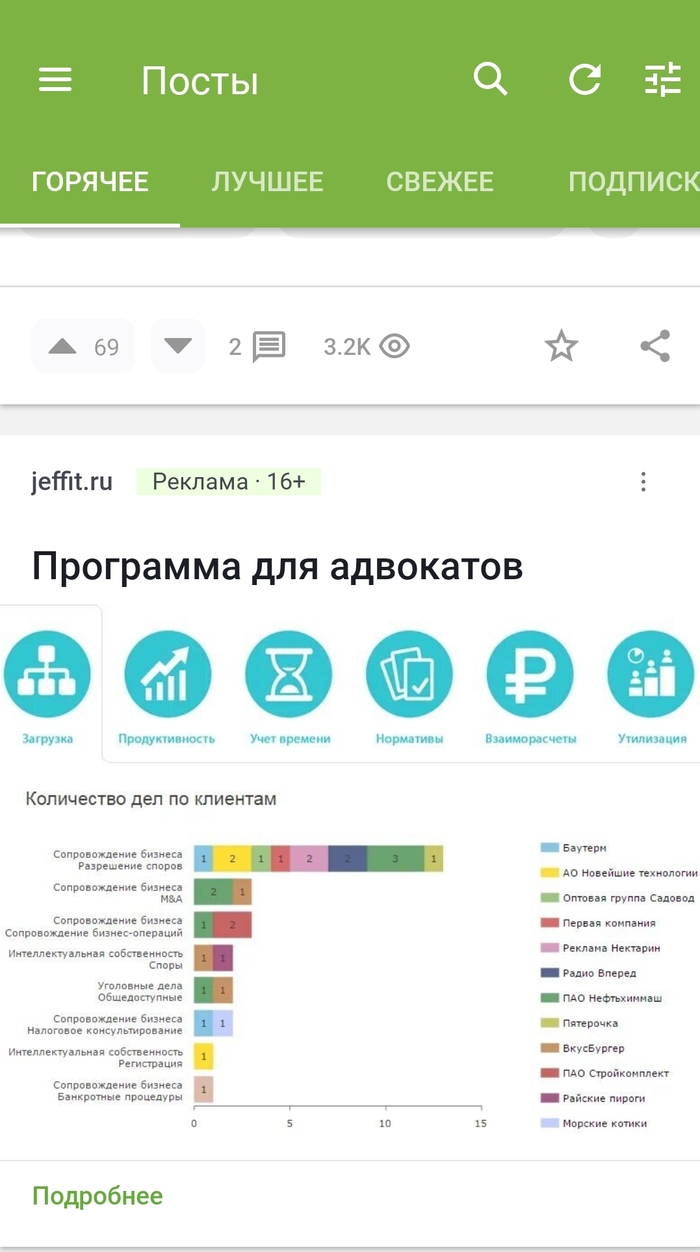Switch to the Подписки tab

(632, 181)
